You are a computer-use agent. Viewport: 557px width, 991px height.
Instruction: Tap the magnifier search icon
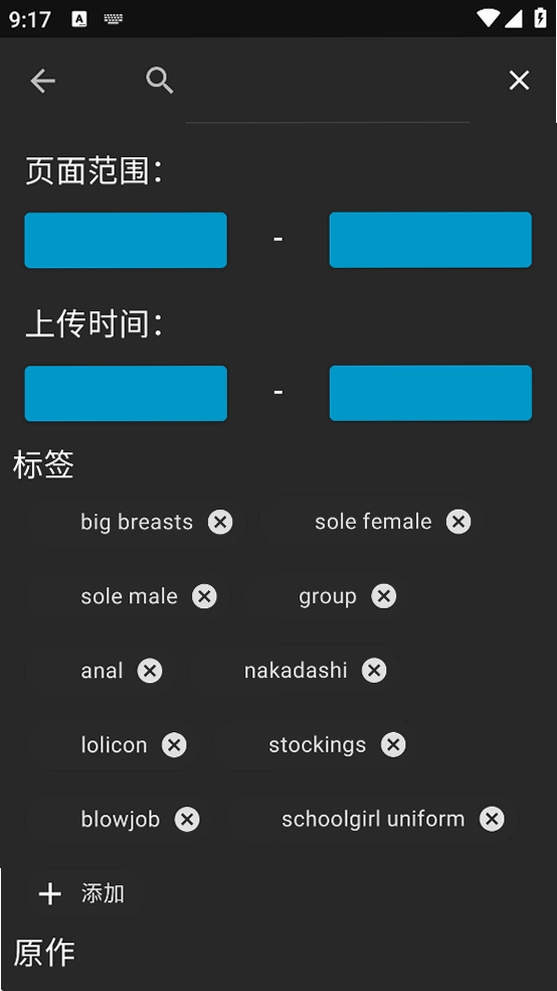pos(159,81)
